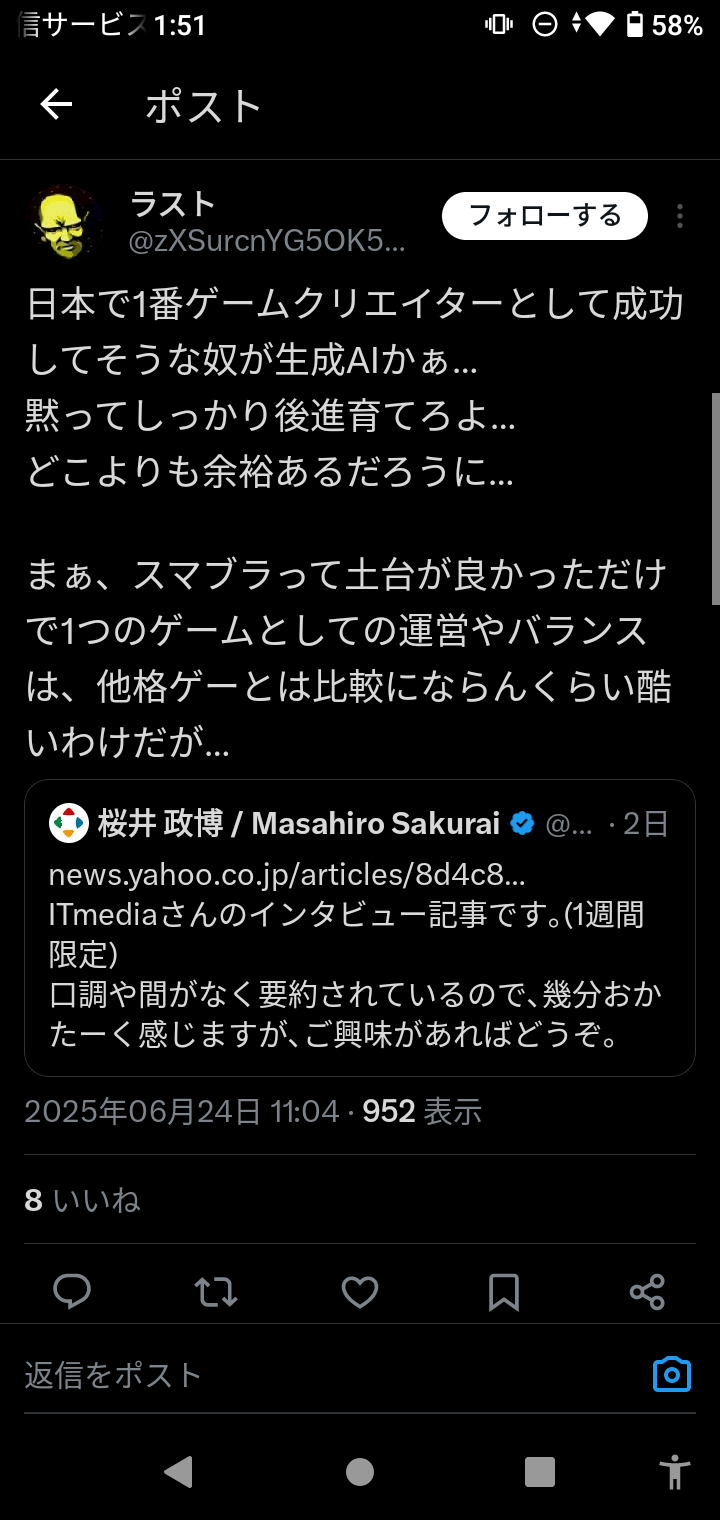The height and width of the screenshot is (1520, 720).
Task: Tap the back arrow to exit post
Action: tap(55, 104)
